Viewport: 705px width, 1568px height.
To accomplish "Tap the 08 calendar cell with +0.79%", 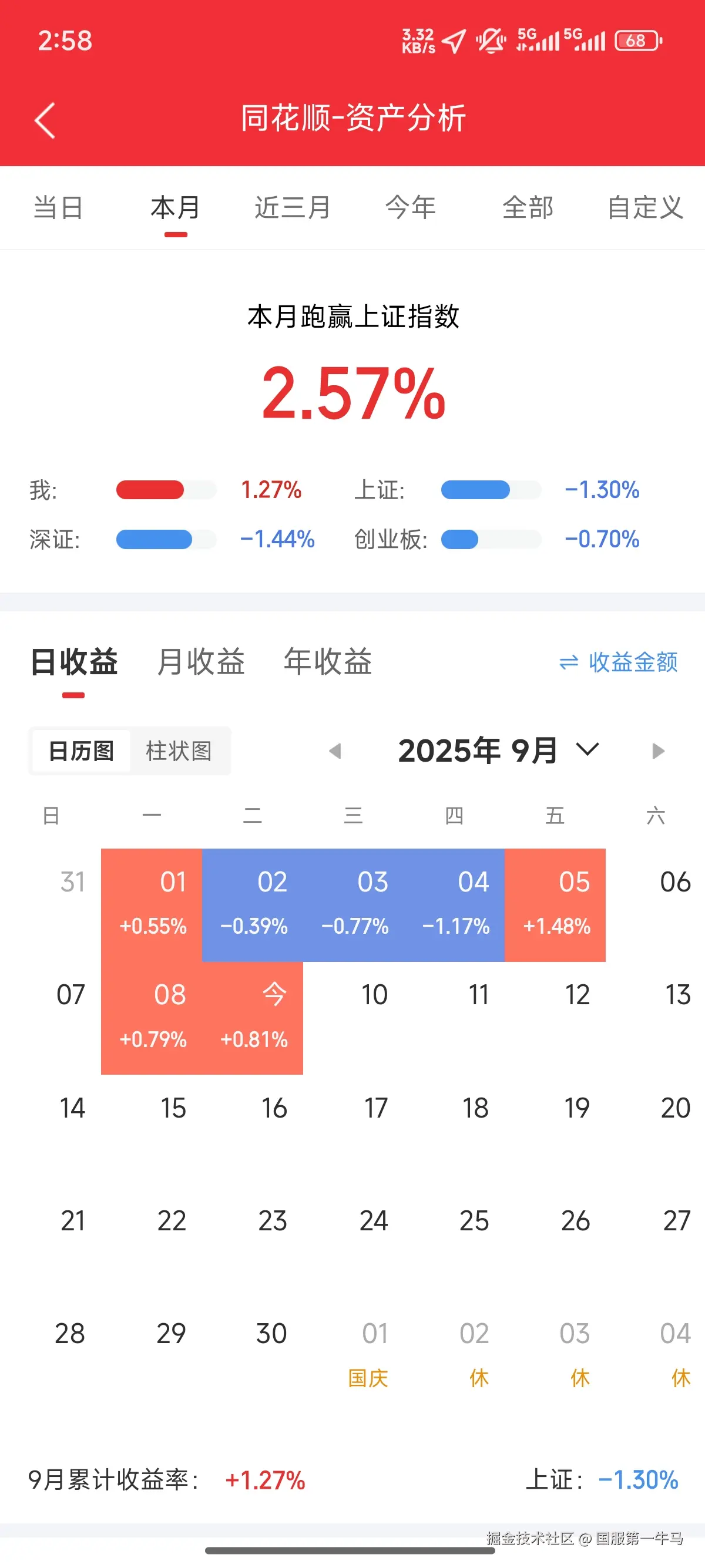I will tap(152, 1017).
